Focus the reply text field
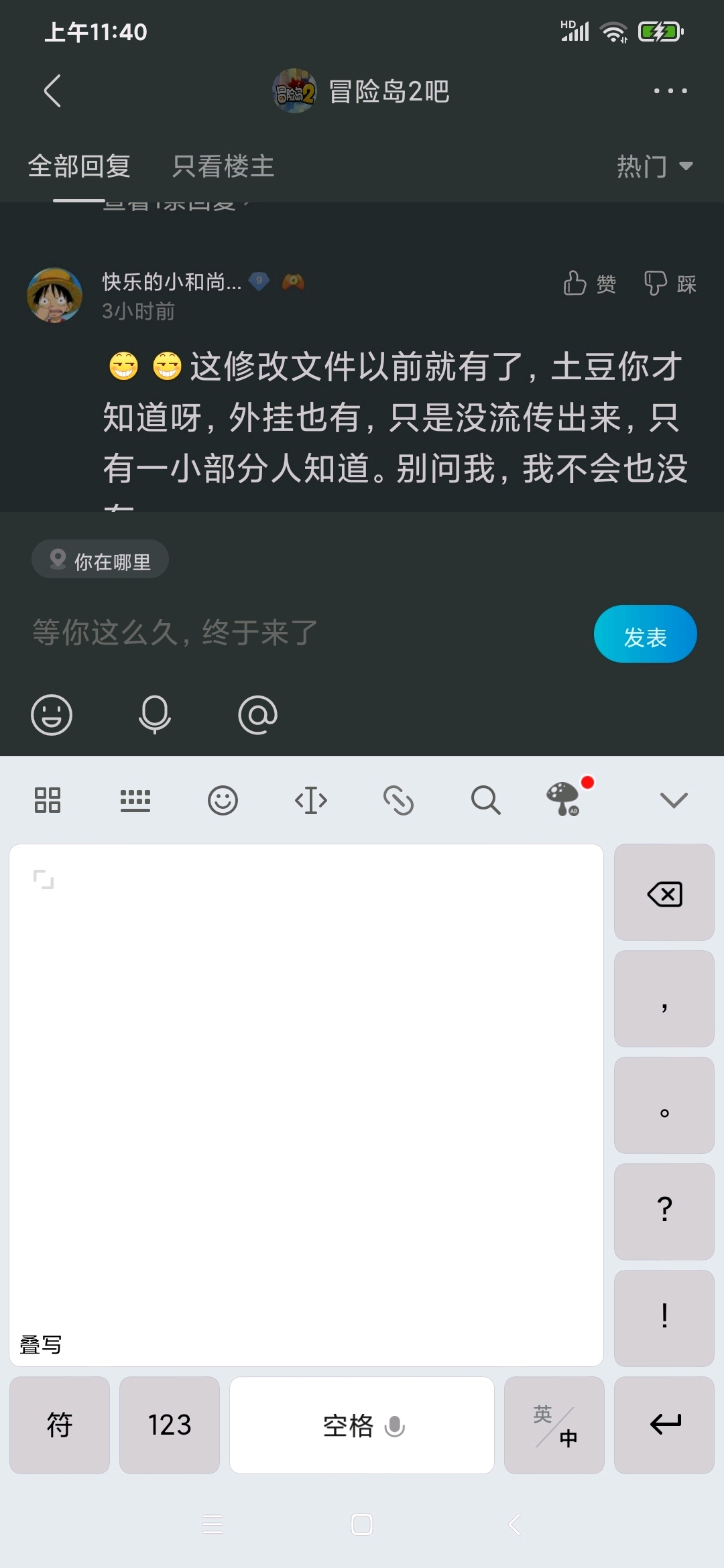 tap(302, 633)
